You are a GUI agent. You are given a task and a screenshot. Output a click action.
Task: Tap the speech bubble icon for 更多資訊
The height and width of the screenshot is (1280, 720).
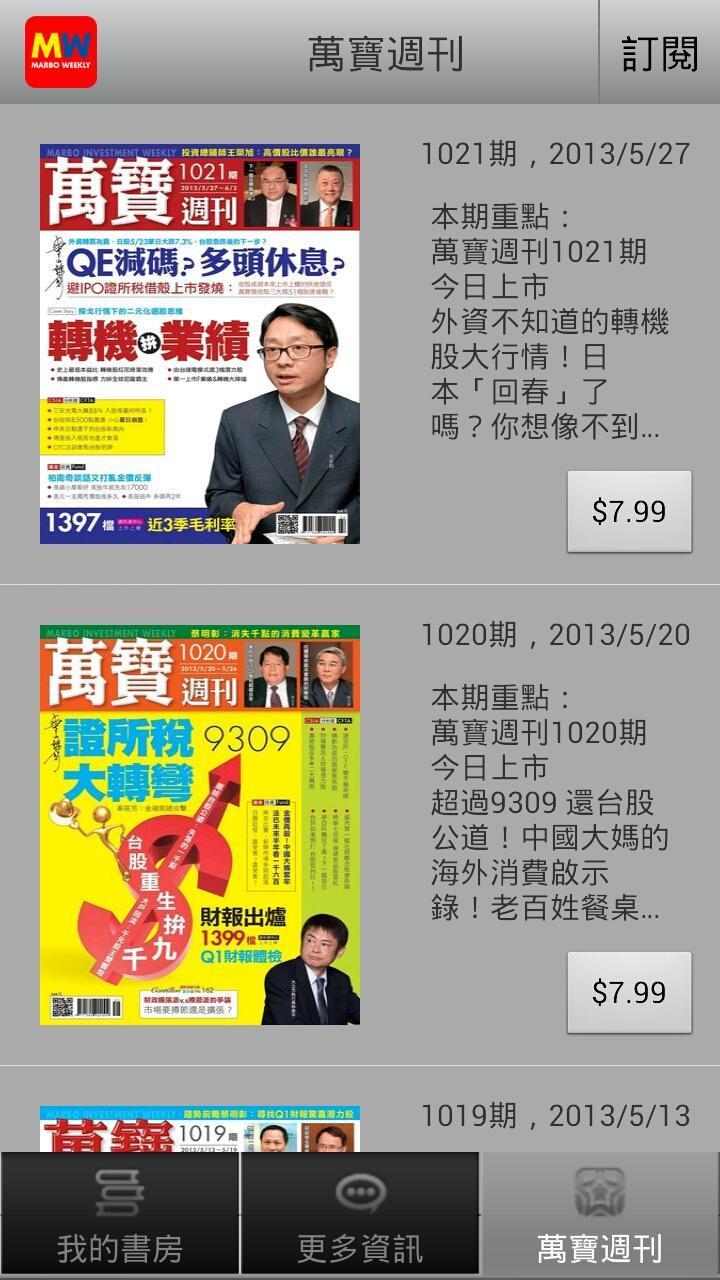[x=358, y=1193]
